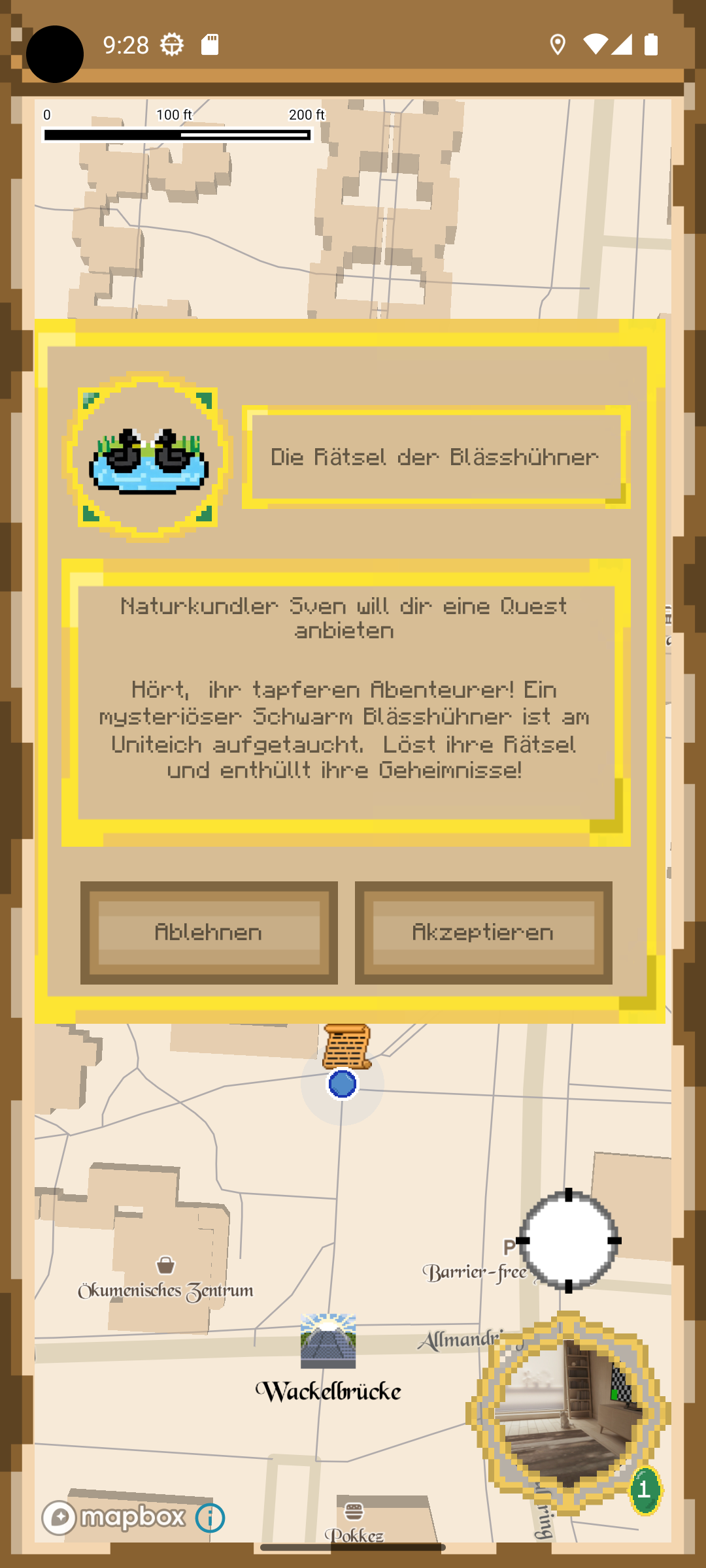Decline the quest with Ablehnen

coord(209,932)
